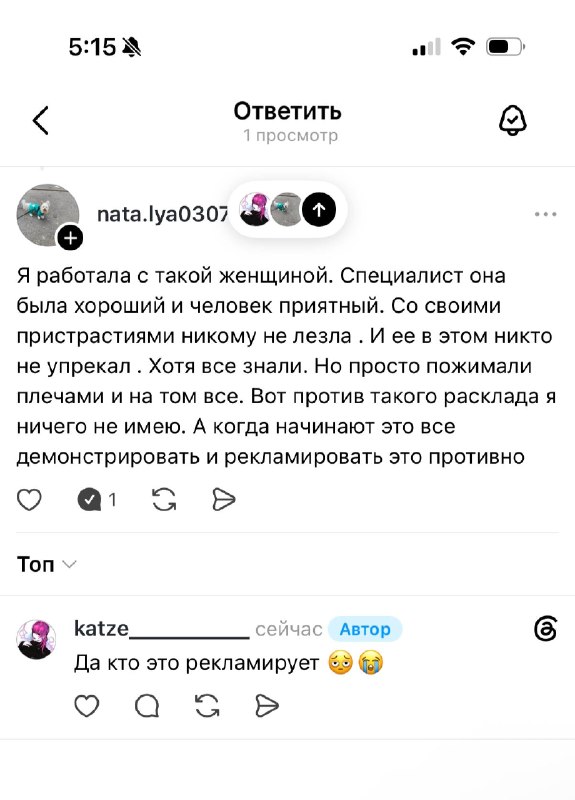Image resolution: width=575 pixels, height=800 pixels.
Task: Repost katze's reply
Action: click(x=207, y=706)
